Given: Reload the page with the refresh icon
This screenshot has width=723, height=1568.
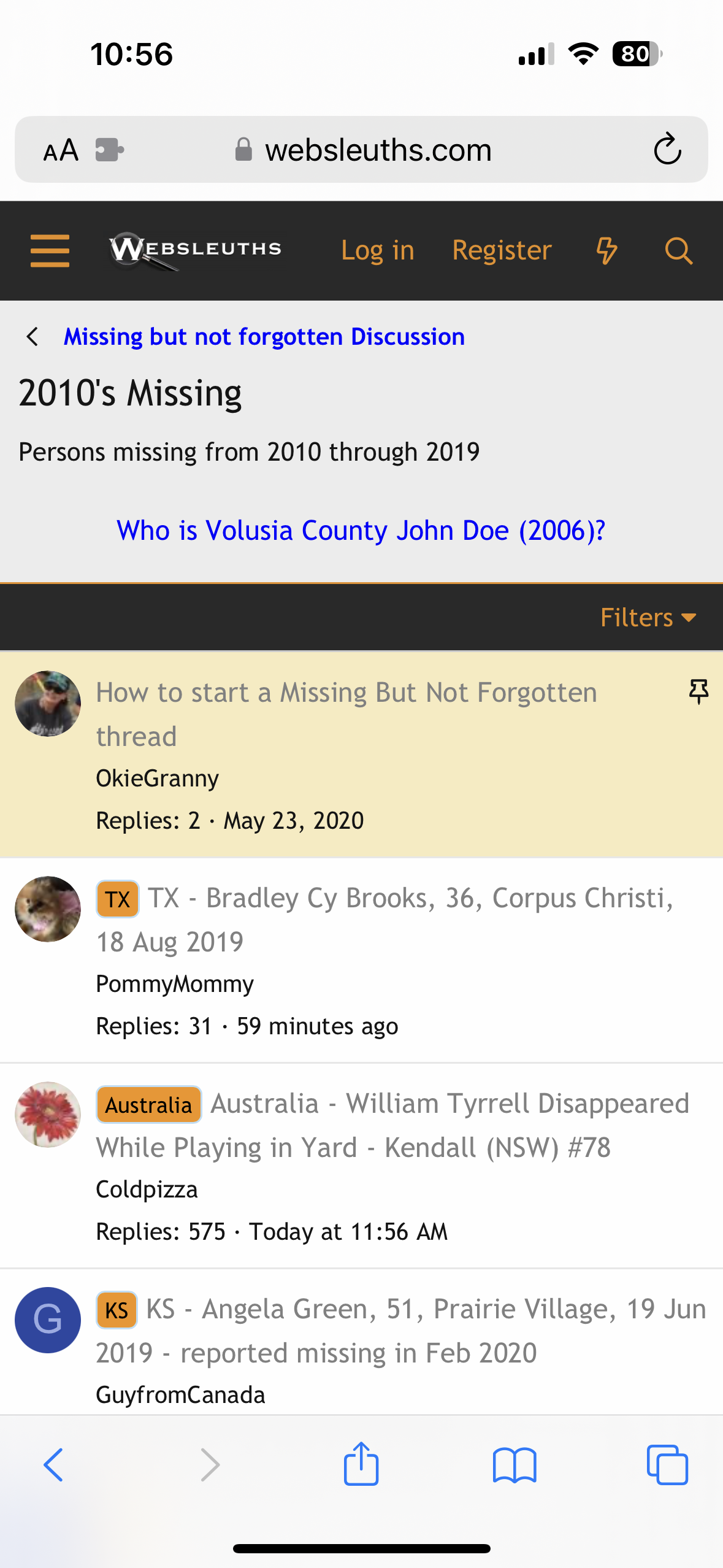Looking at the screenshot, I should (668, 149).
